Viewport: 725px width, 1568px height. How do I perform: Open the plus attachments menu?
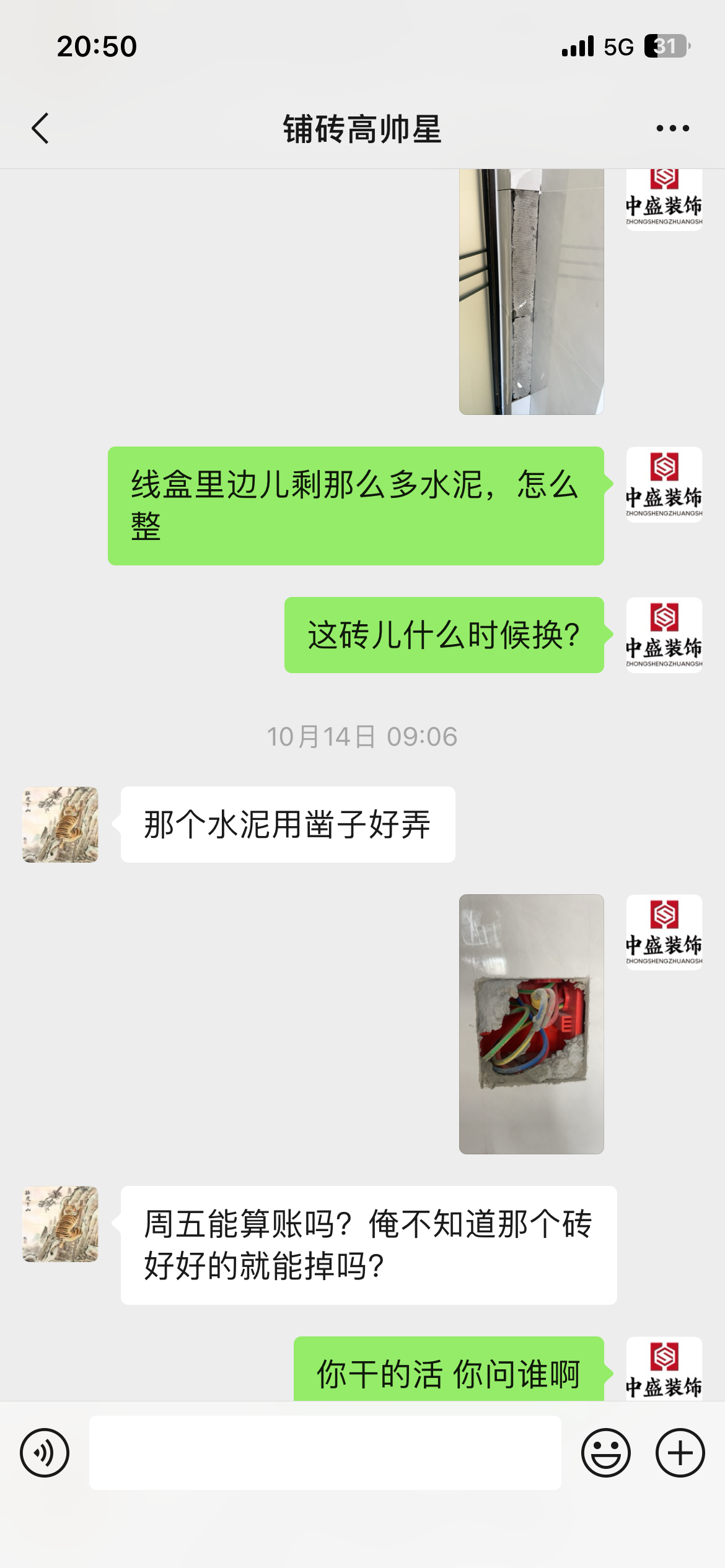coord(680,1452)
